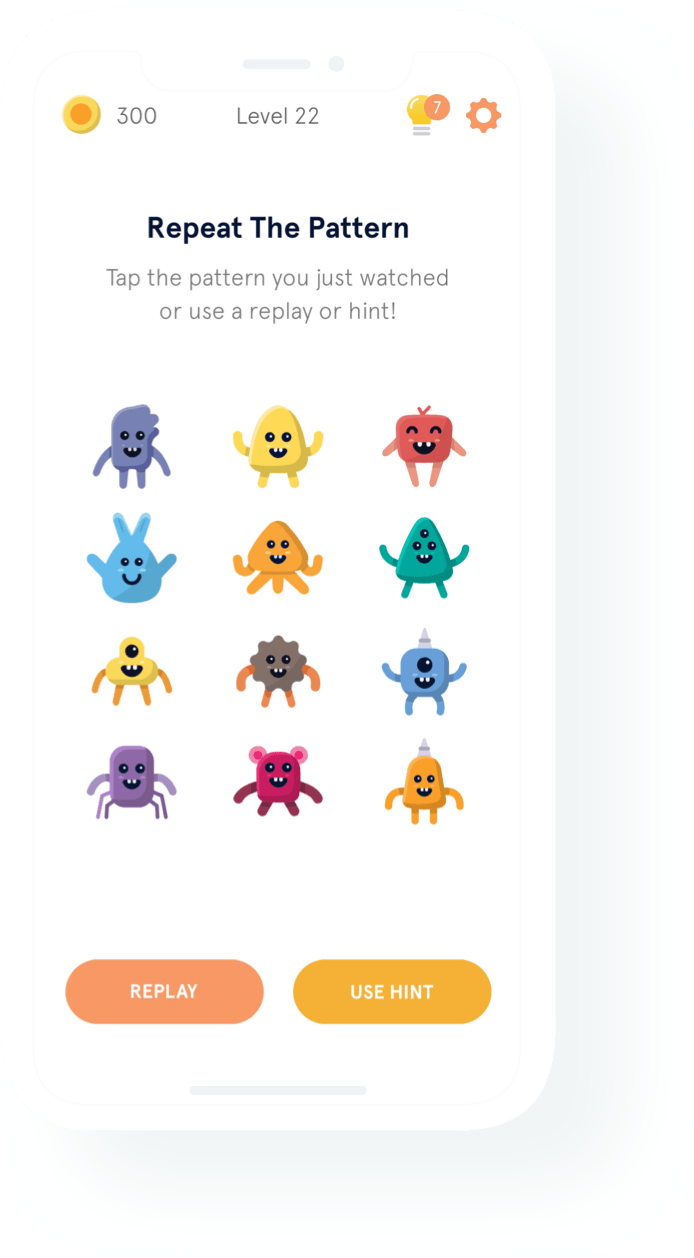Screen dimensions: 694x1258
Task: Tap the light blue bunny-eared monster
Action: point(130,560)
